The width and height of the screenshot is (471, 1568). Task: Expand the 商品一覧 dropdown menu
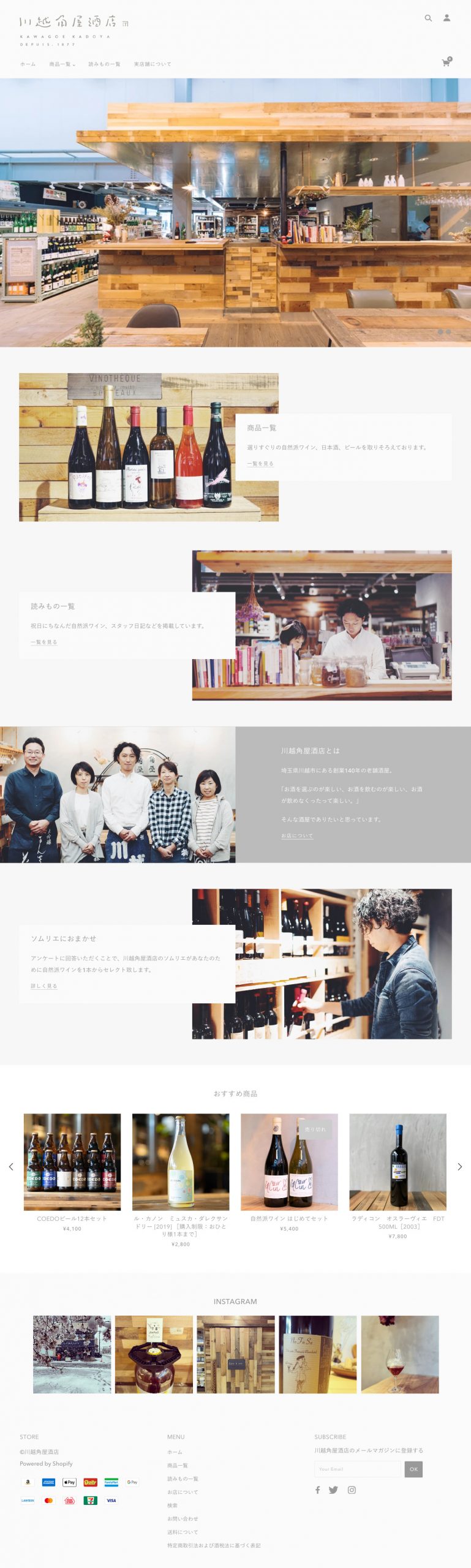[62, 64]
